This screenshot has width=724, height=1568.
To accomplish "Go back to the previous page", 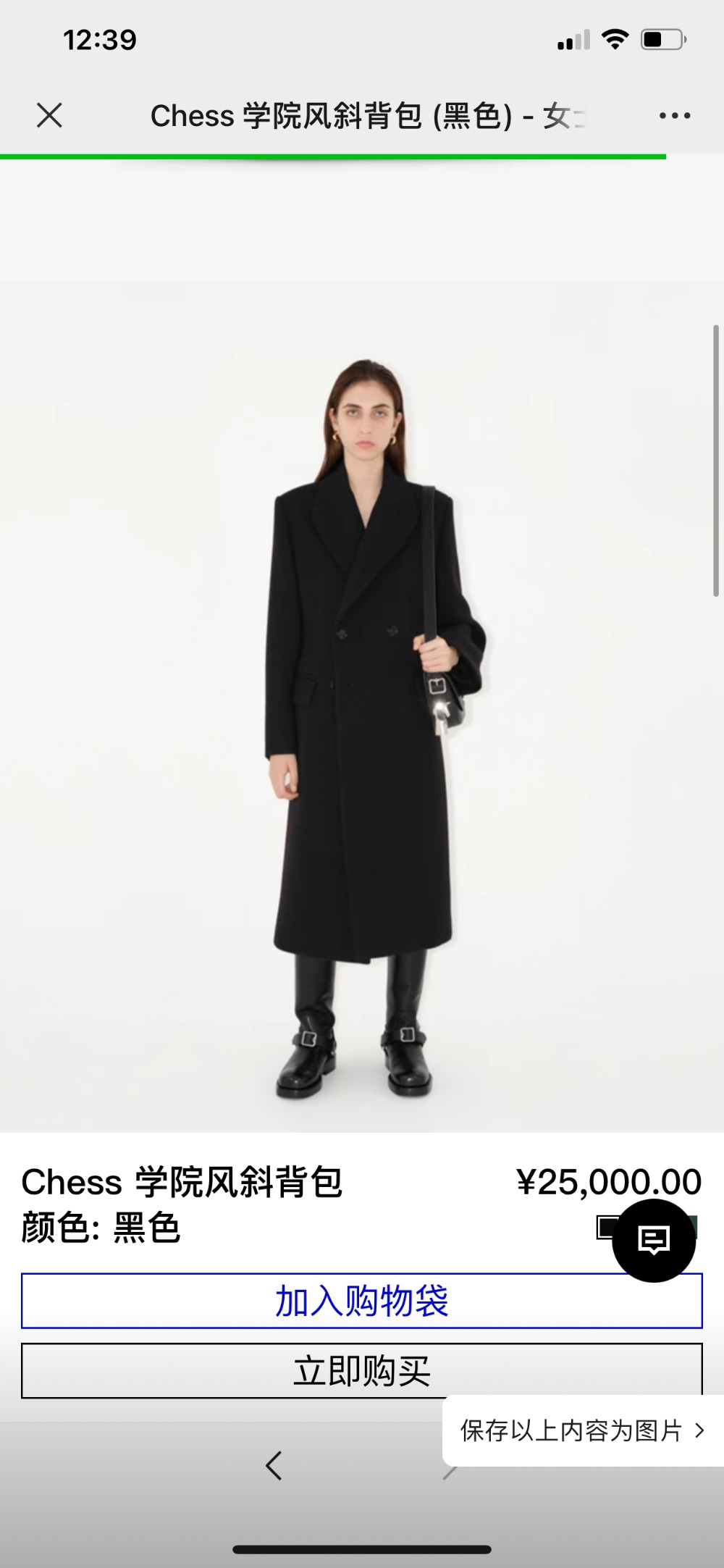I will pos(274,1465).
